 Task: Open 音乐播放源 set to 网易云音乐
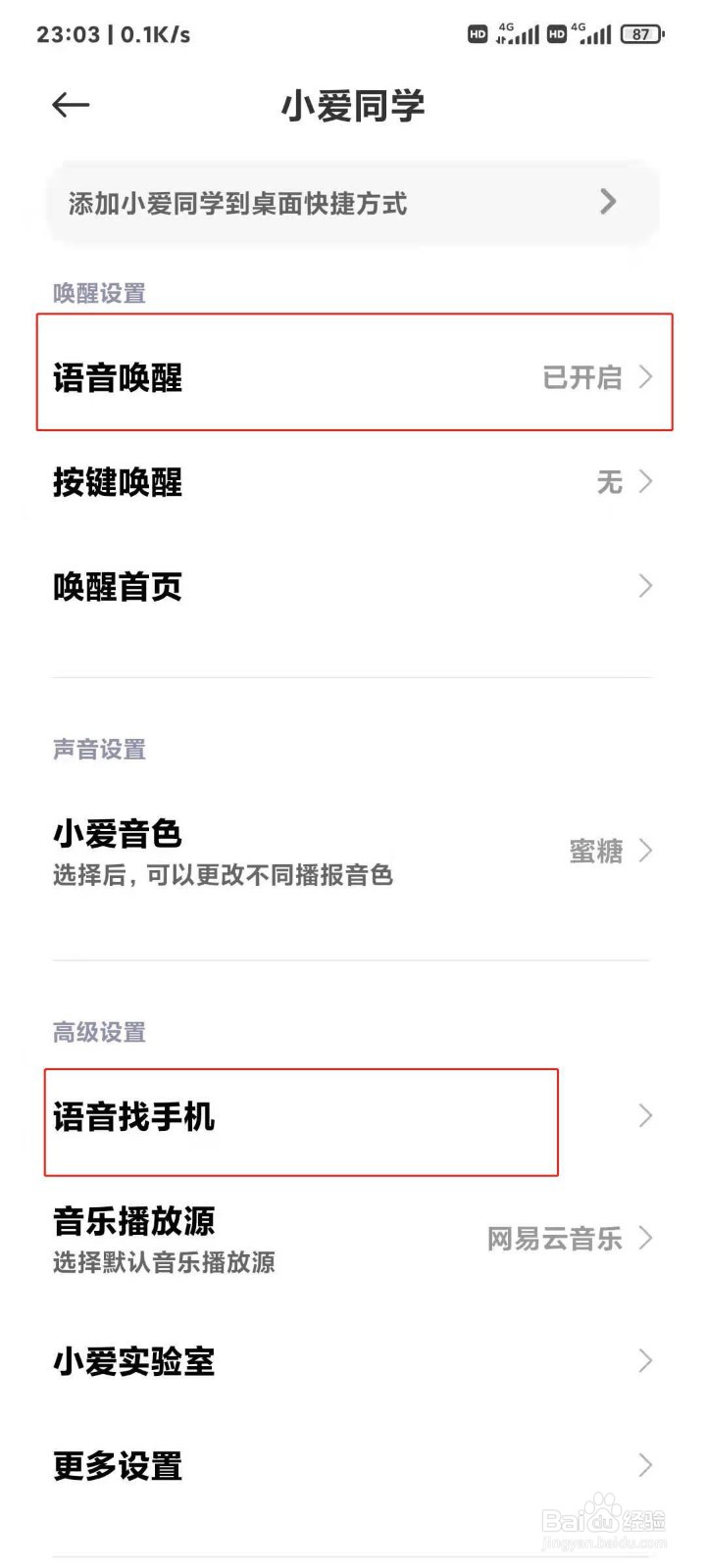[x=353, y=1238]
